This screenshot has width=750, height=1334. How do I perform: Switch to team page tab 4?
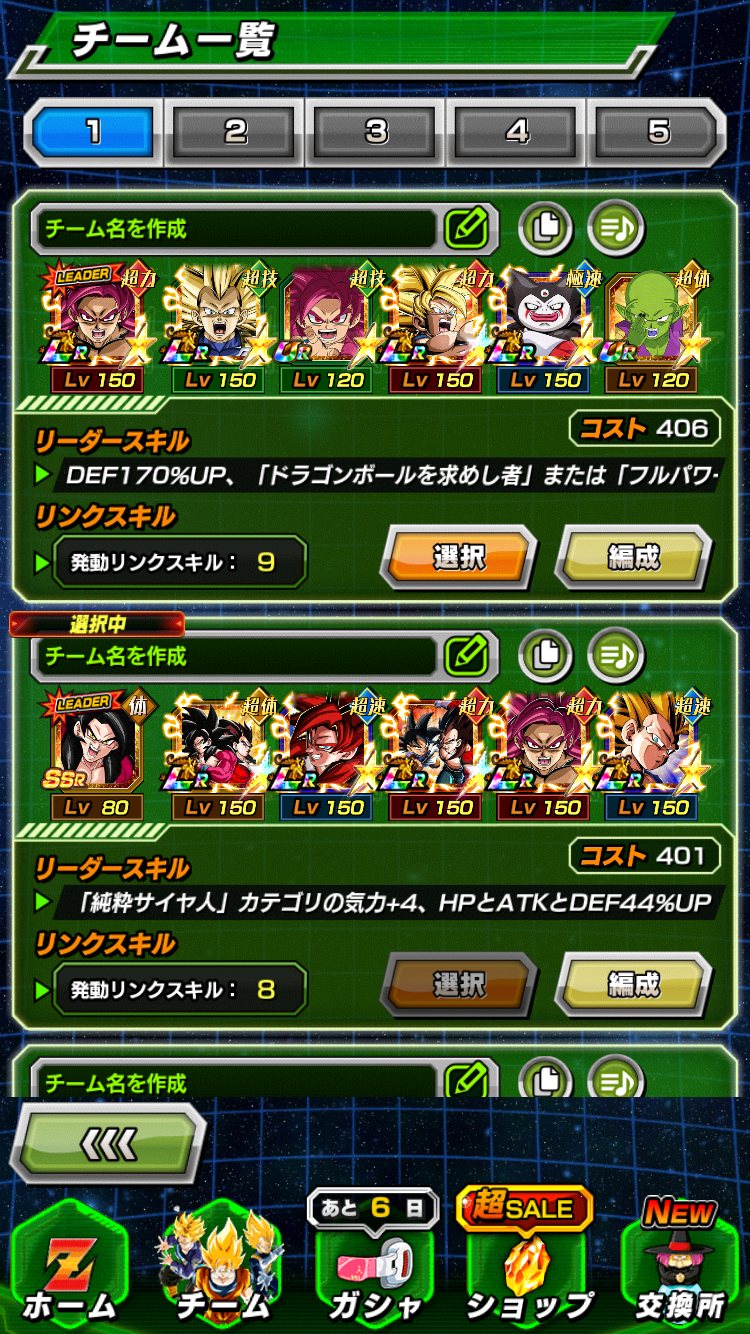tap(517, 132)
